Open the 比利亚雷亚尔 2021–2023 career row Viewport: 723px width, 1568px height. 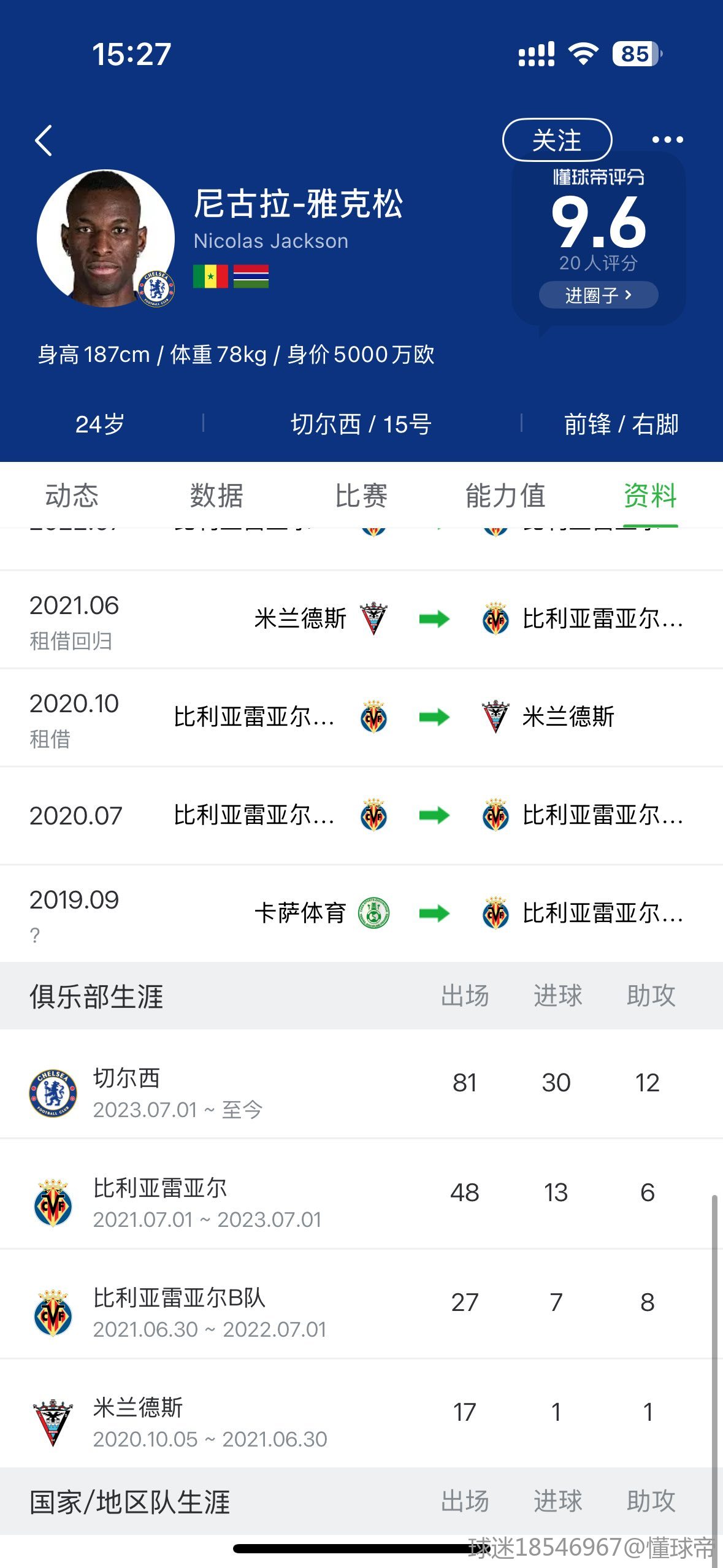point(361,1194)
